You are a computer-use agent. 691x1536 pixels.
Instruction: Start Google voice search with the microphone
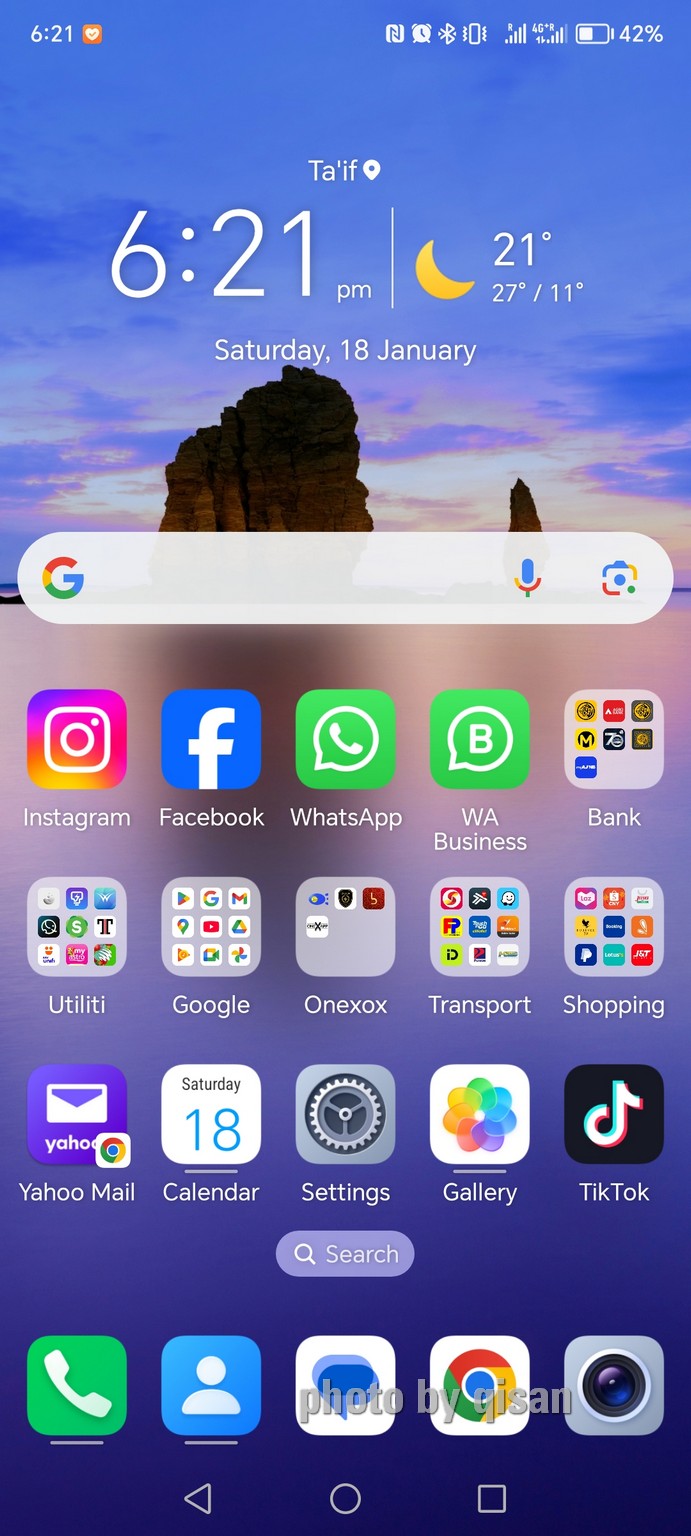pos(528,578)
